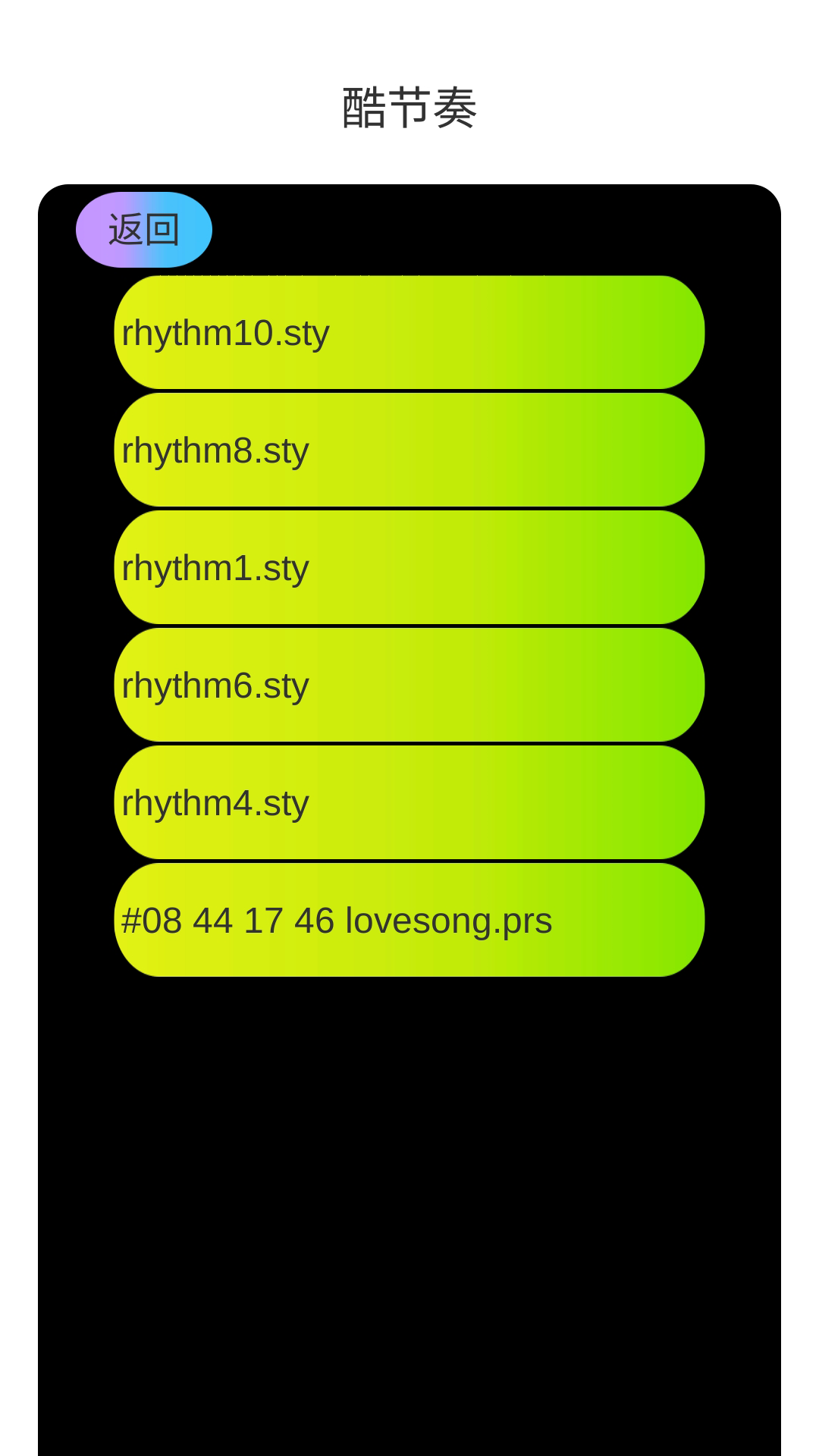Tap the 返回 back button
Image resolution: width=819 pixels, height=1456 pixels.
[x=144, y=230]
